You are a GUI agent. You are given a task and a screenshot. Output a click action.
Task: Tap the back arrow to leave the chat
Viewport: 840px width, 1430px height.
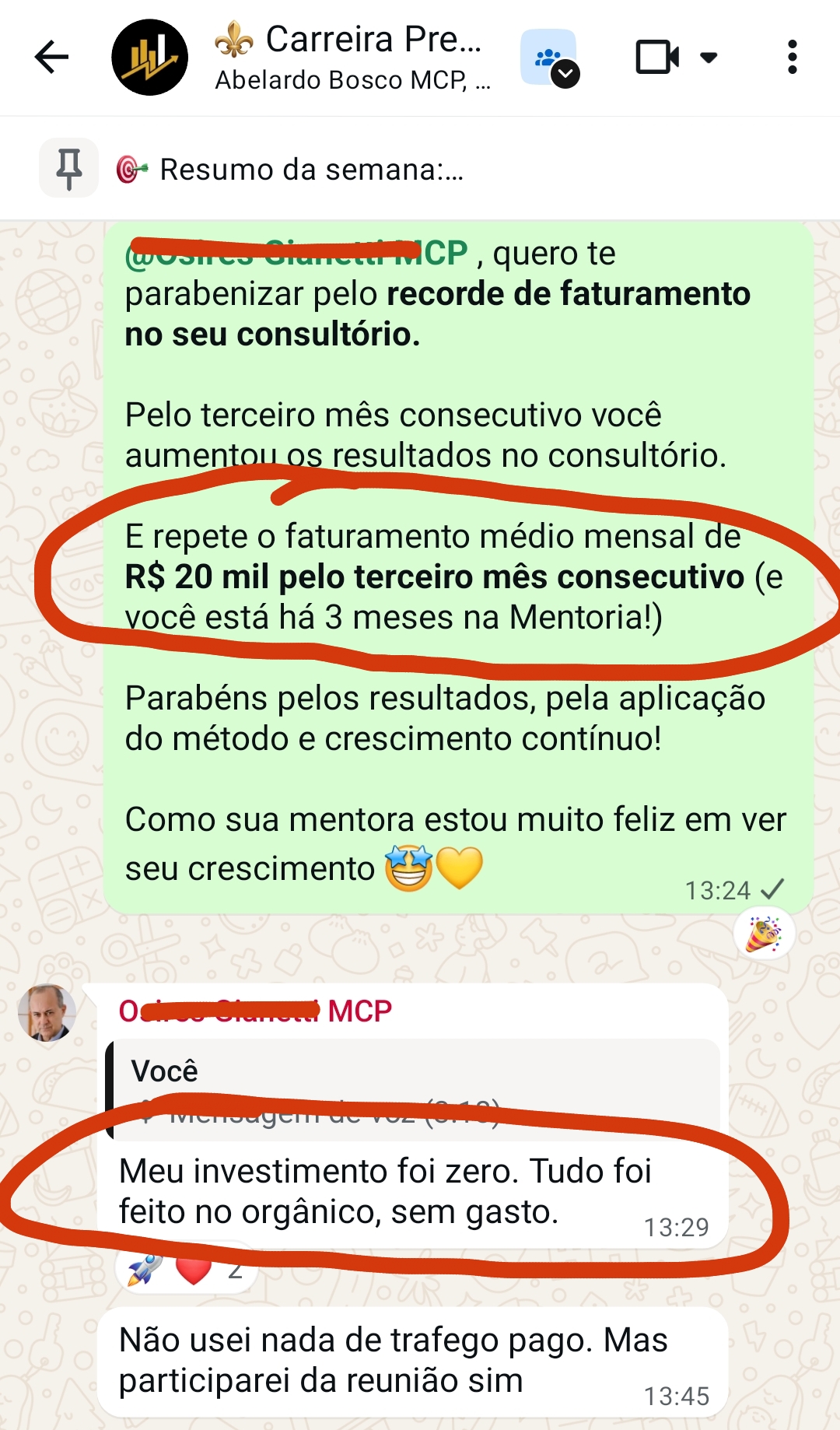51,57
